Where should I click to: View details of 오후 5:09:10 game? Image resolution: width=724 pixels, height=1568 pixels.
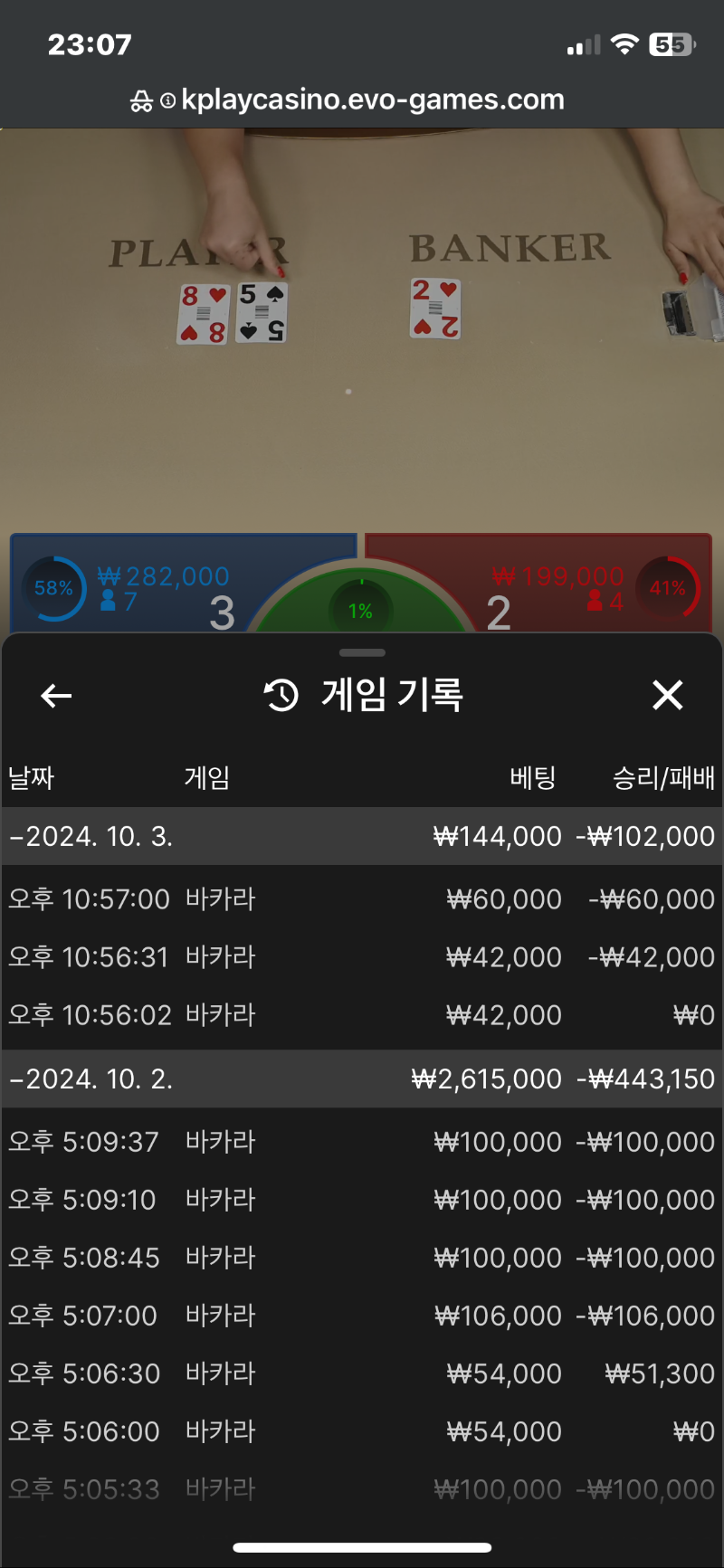click(x=362, y=1200)
